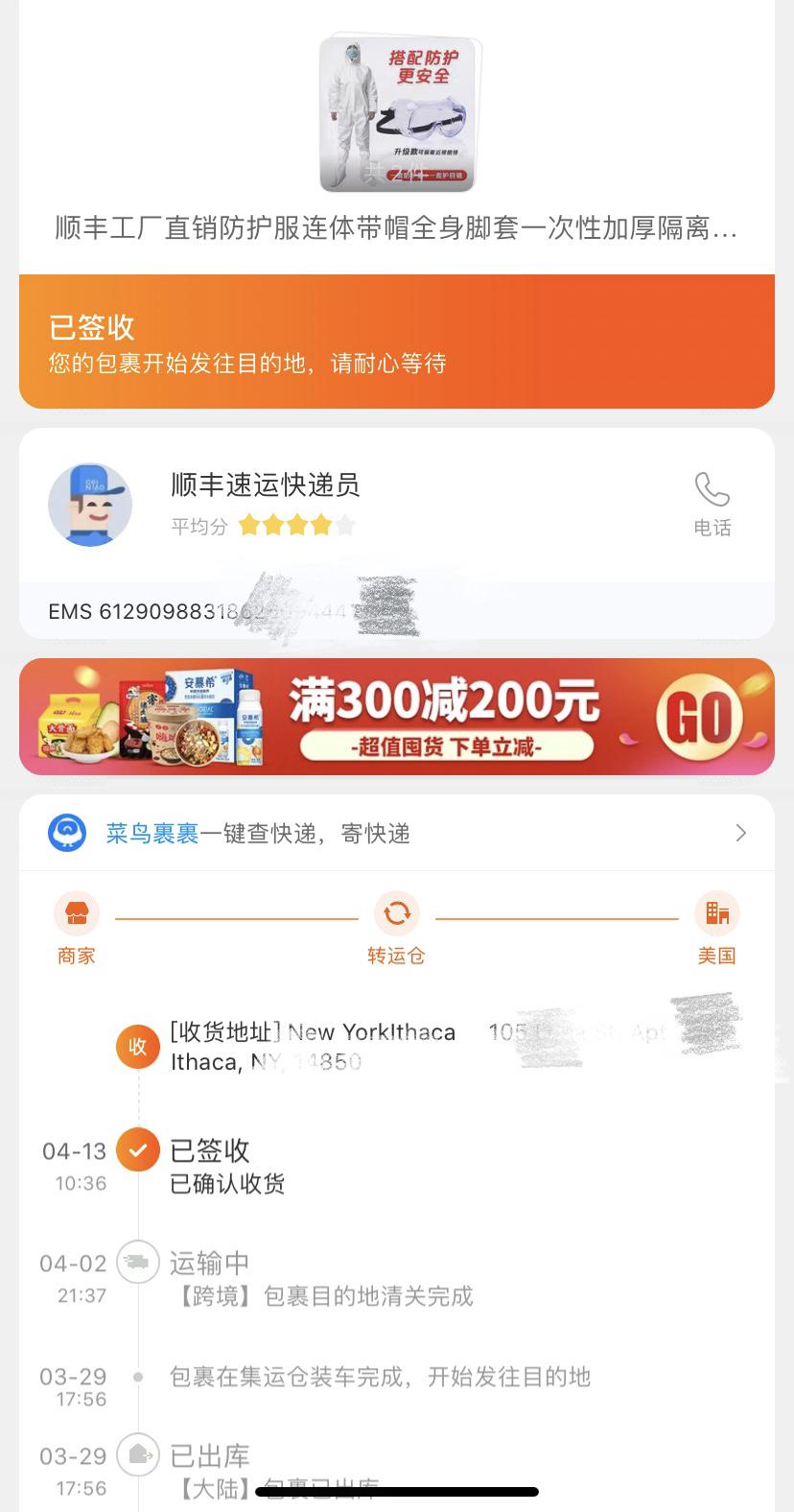Tap the 顺丰速运快递员 courier avatar
The height and width of the screenshot is (1512, 794).
pos(90,505)
